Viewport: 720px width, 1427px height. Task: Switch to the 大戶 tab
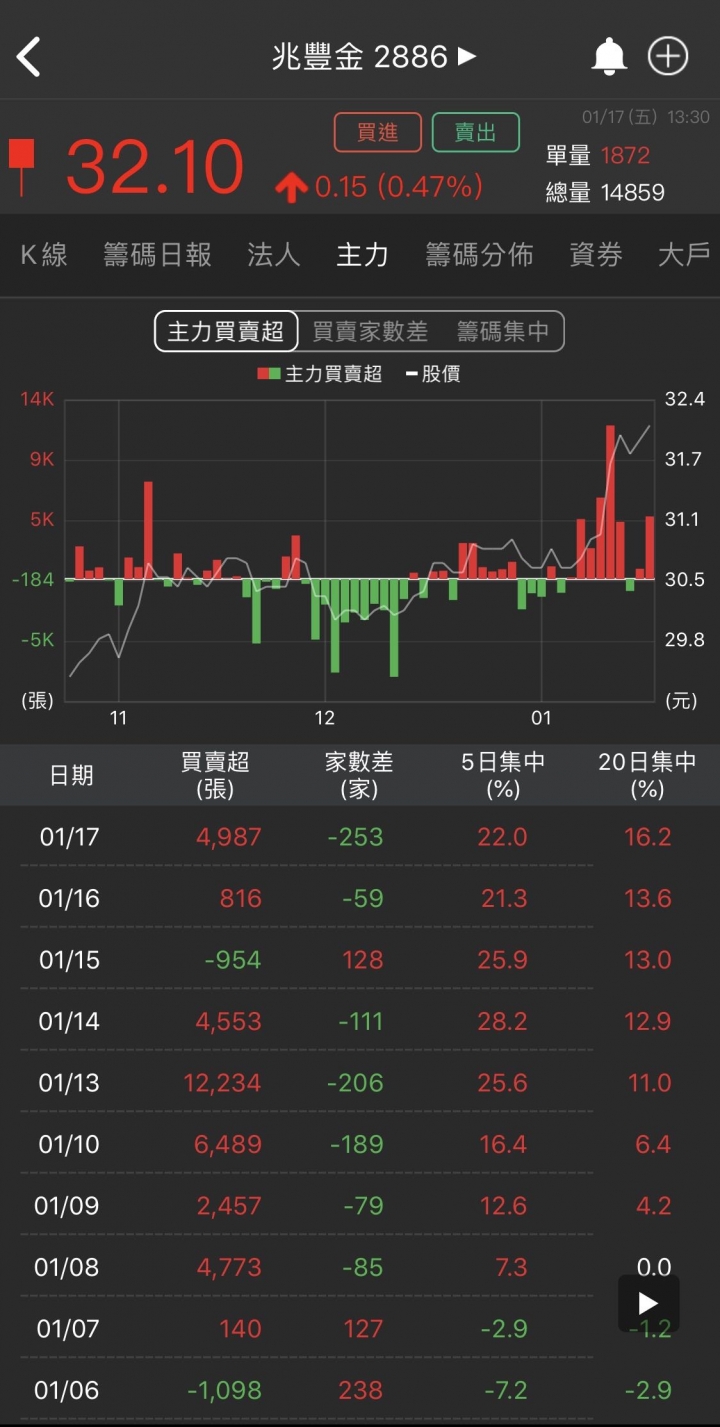tap(685, 255)
